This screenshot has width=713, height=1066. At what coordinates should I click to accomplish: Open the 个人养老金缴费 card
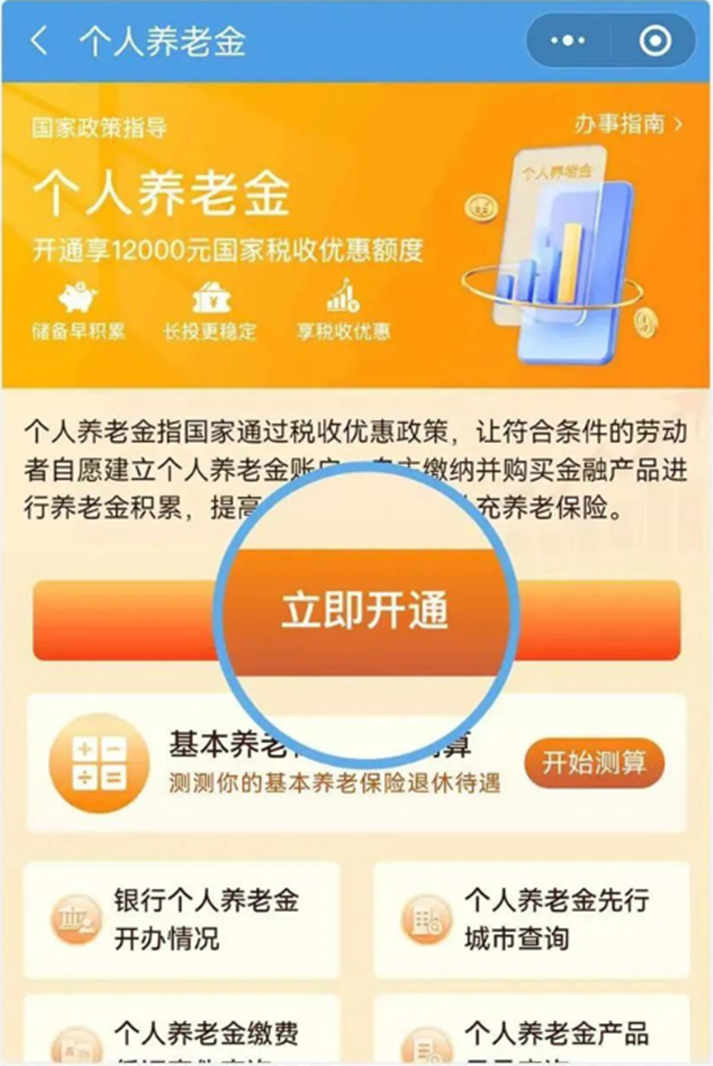coord(182,1035)
